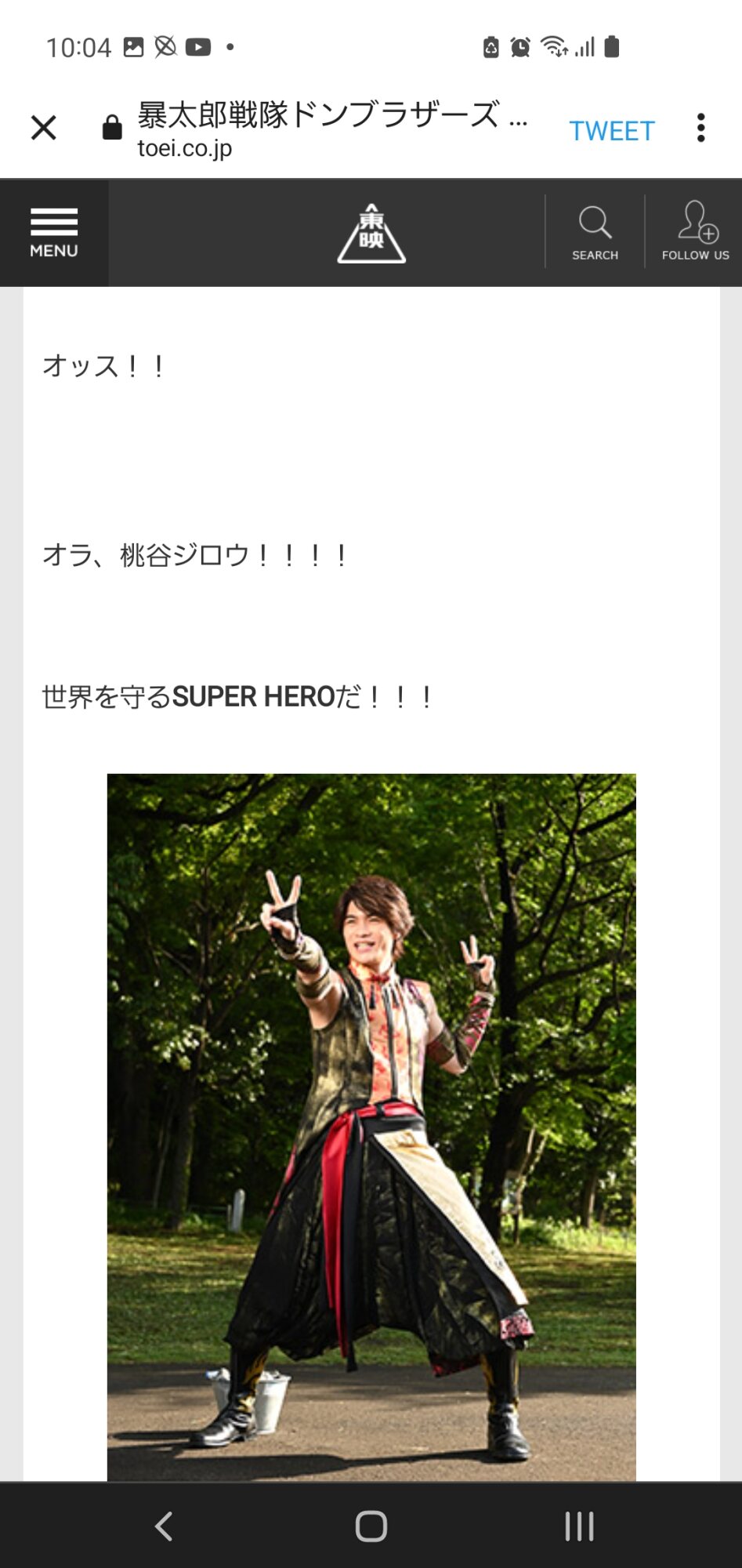Go back using system navigation
742x1568 pixels.
click(164, 1526)
